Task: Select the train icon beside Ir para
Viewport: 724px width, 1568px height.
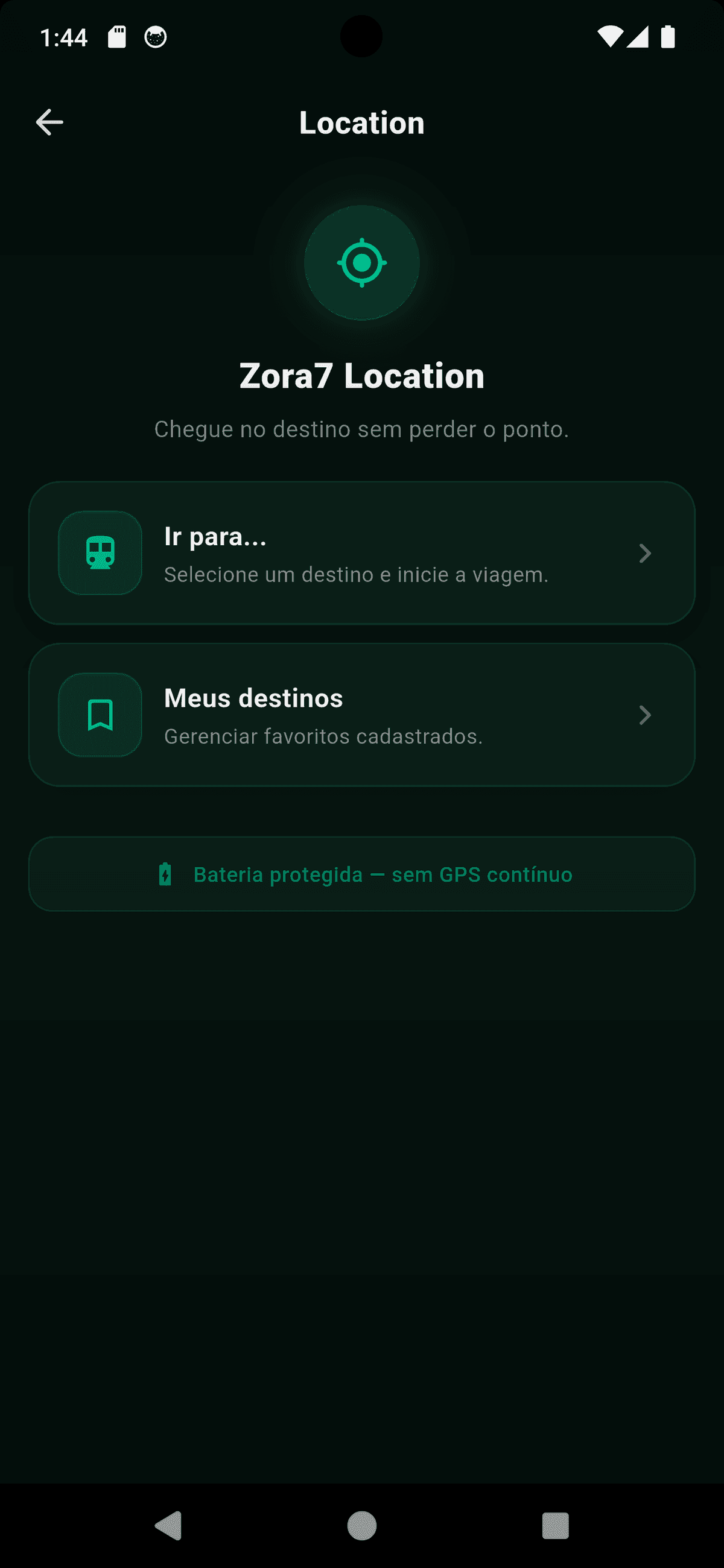Action: coord(100,552)
